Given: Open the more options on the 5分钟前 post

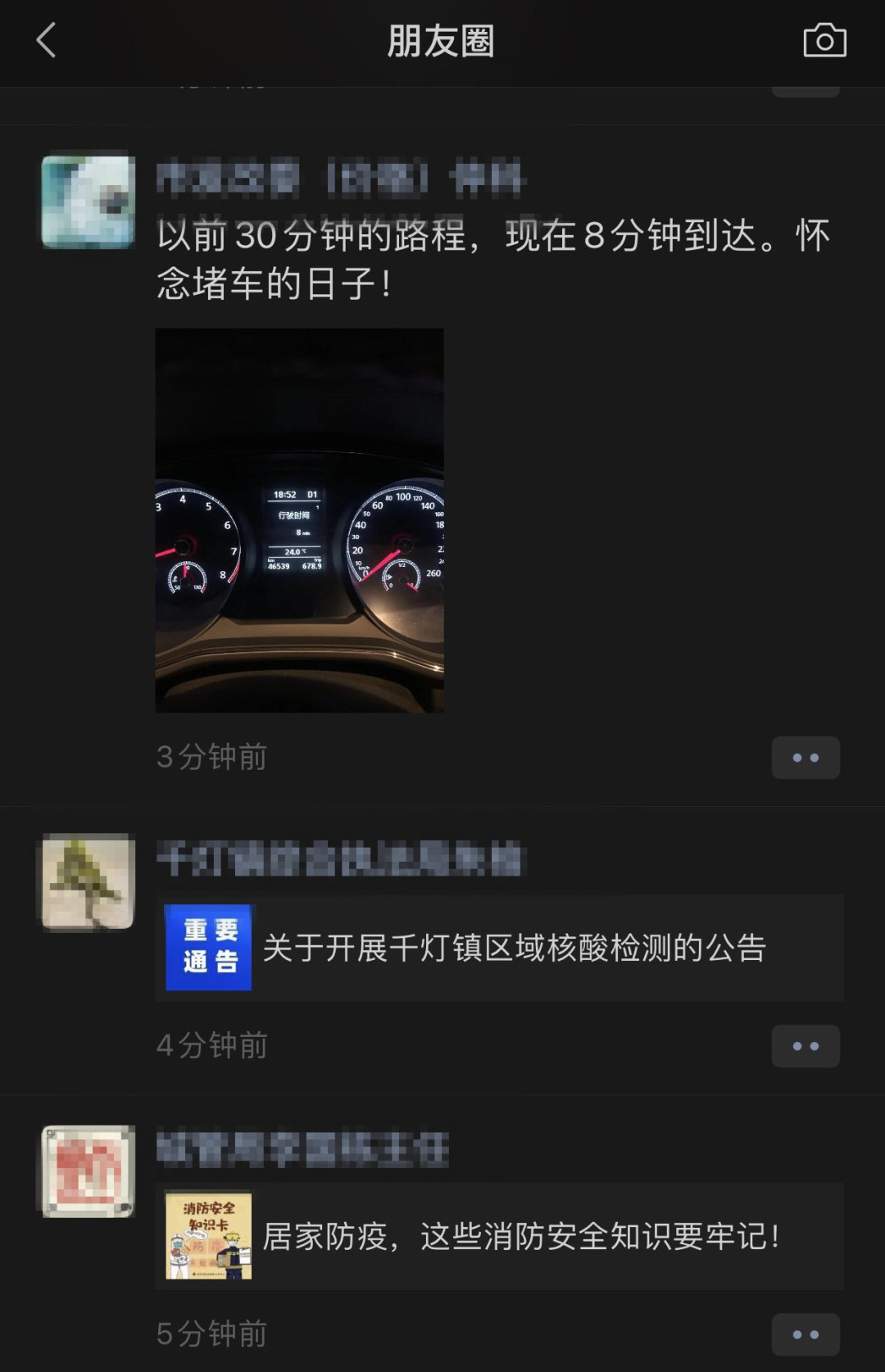Looking at the screenshot, I should coord(806,1334).
